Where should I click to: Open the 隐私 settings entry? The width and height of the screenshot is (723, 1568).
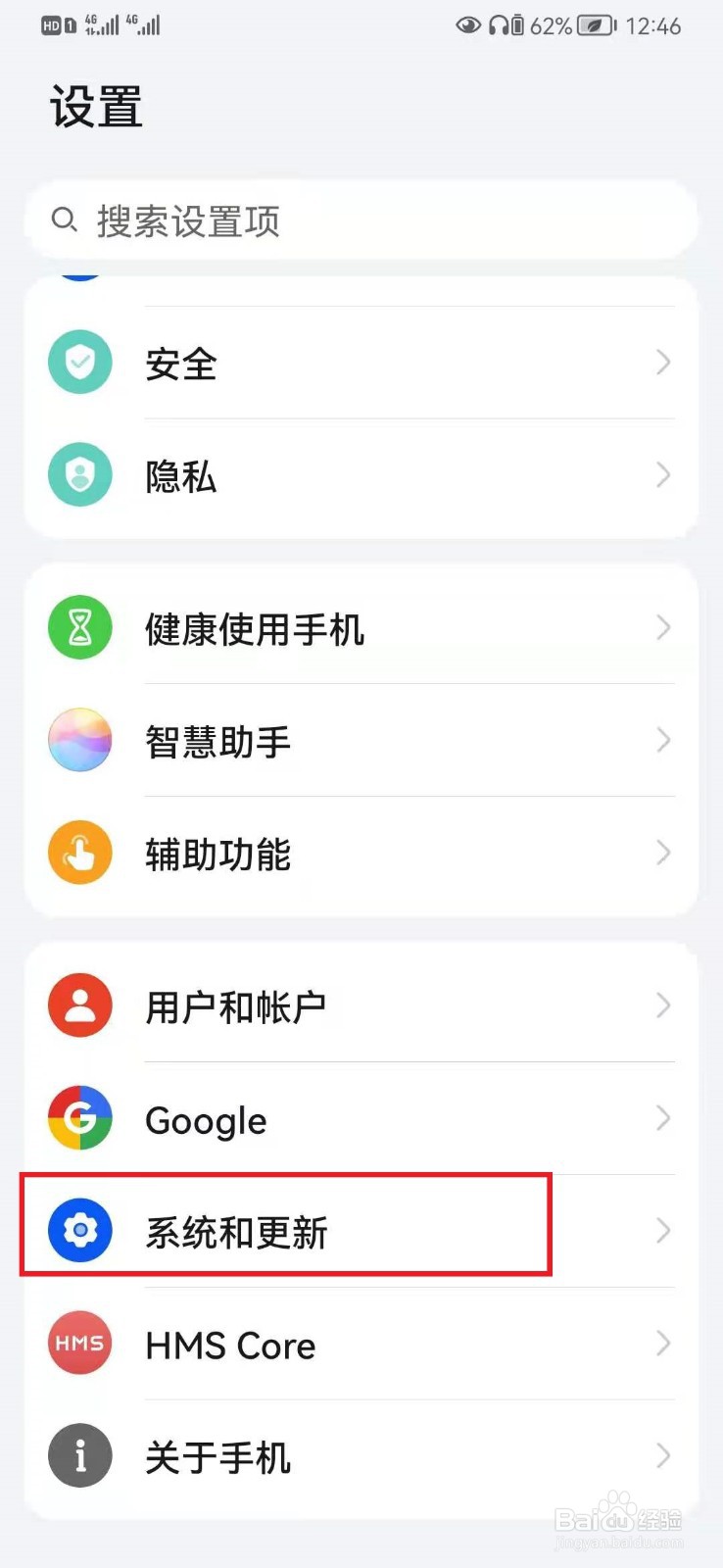point(294,474)
